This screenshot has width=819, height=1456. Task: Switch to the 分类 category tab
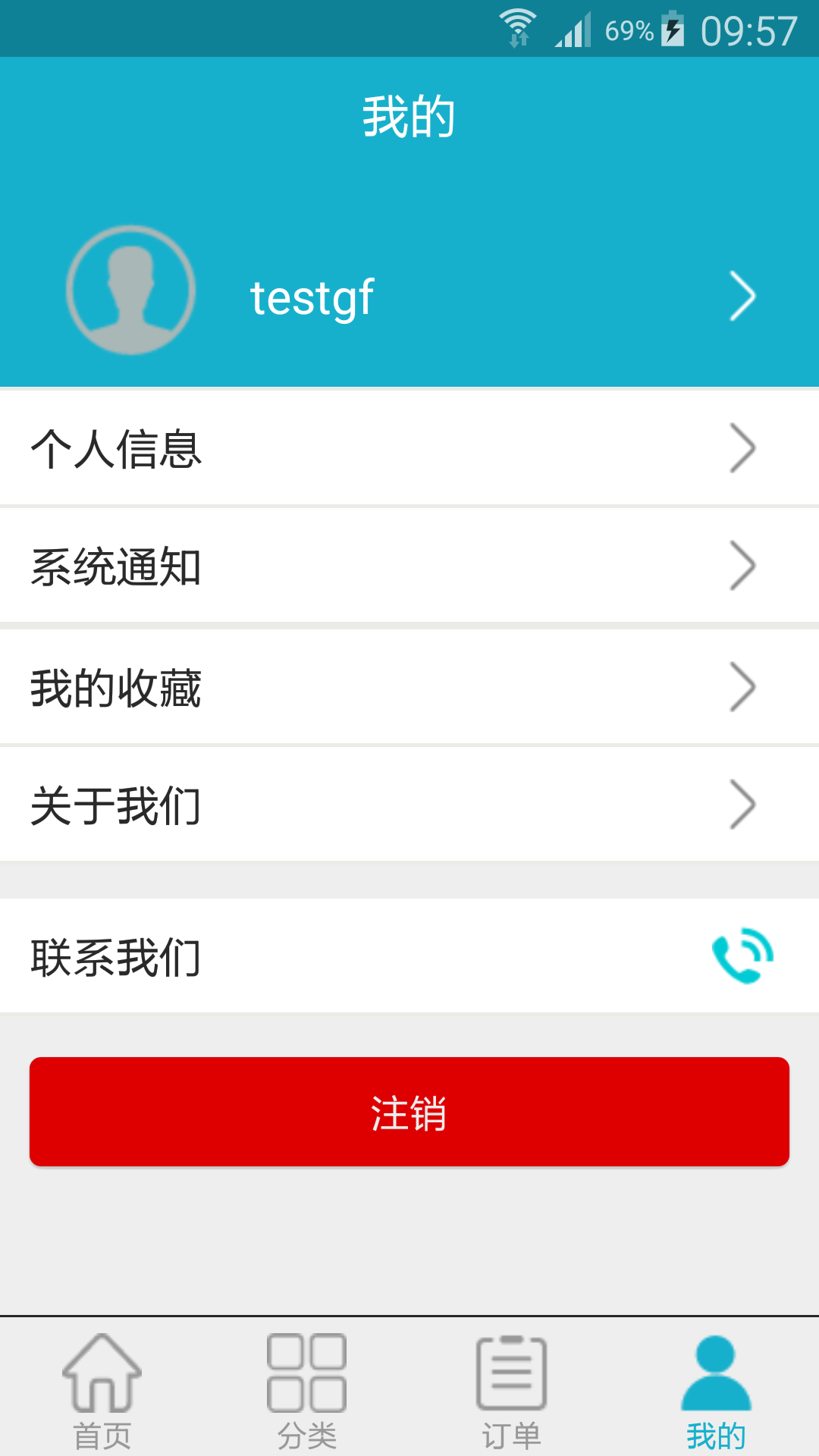pyautogui.click(x=307, y=1389)
